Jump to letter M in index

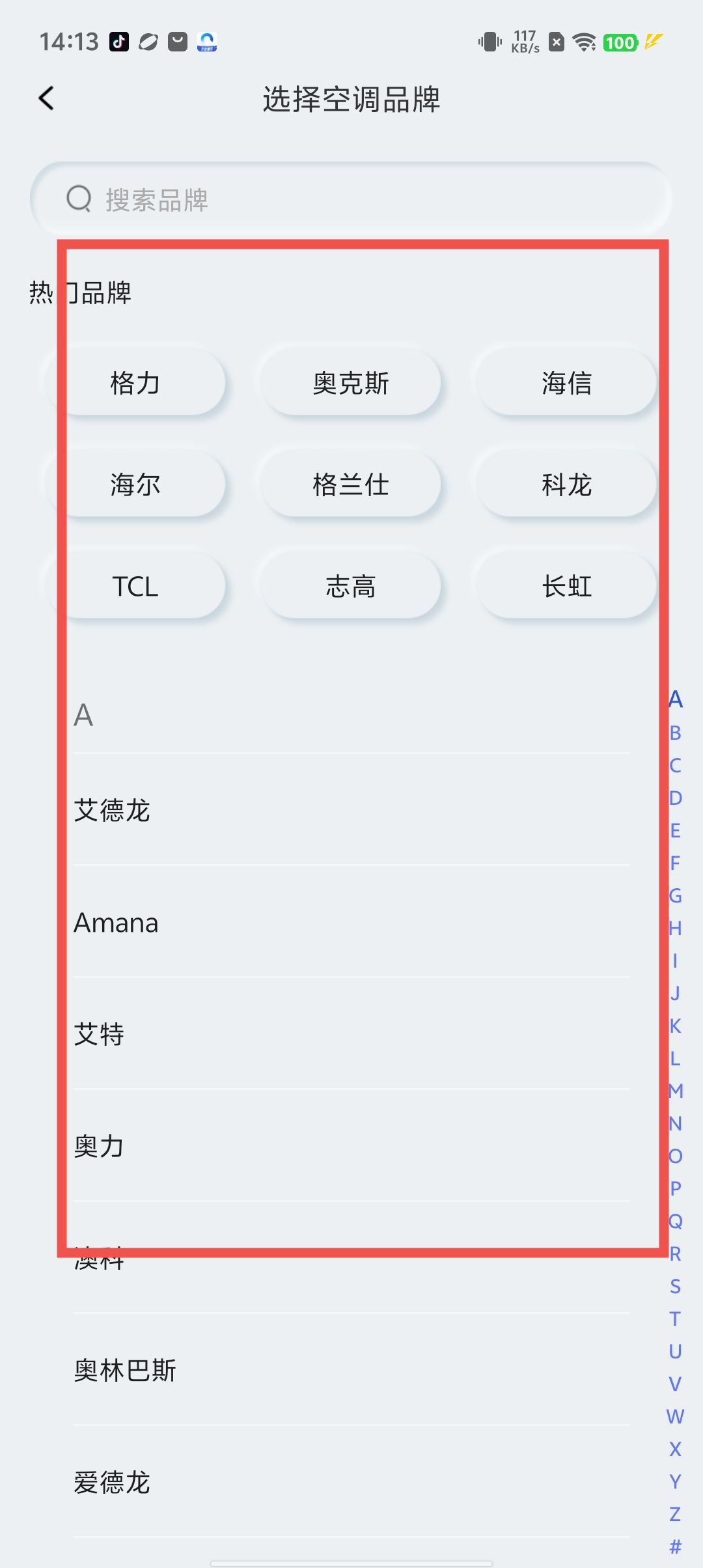(x=675, y=1091)
